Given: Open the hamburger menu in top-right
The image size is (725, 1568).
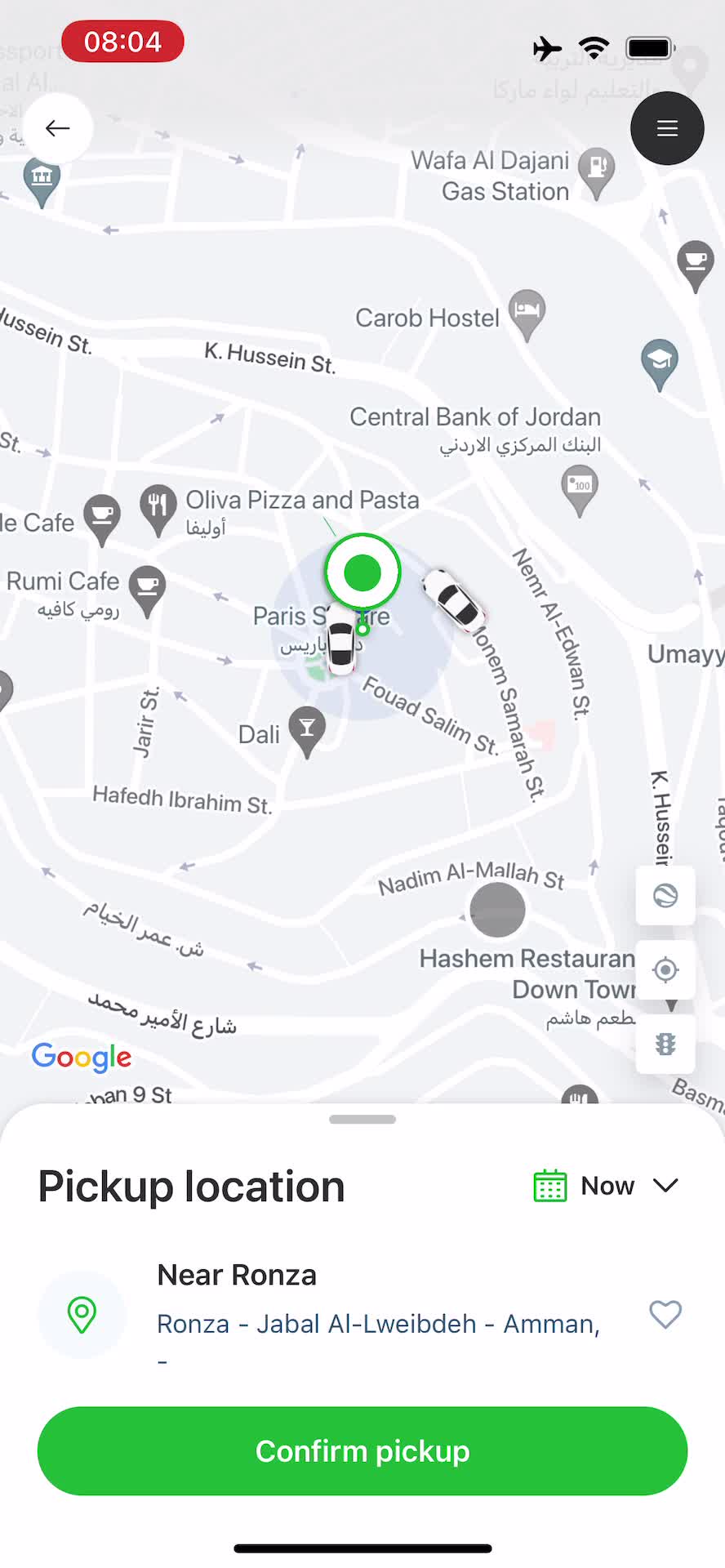Looking at the screenshot, I should (666, 128).
